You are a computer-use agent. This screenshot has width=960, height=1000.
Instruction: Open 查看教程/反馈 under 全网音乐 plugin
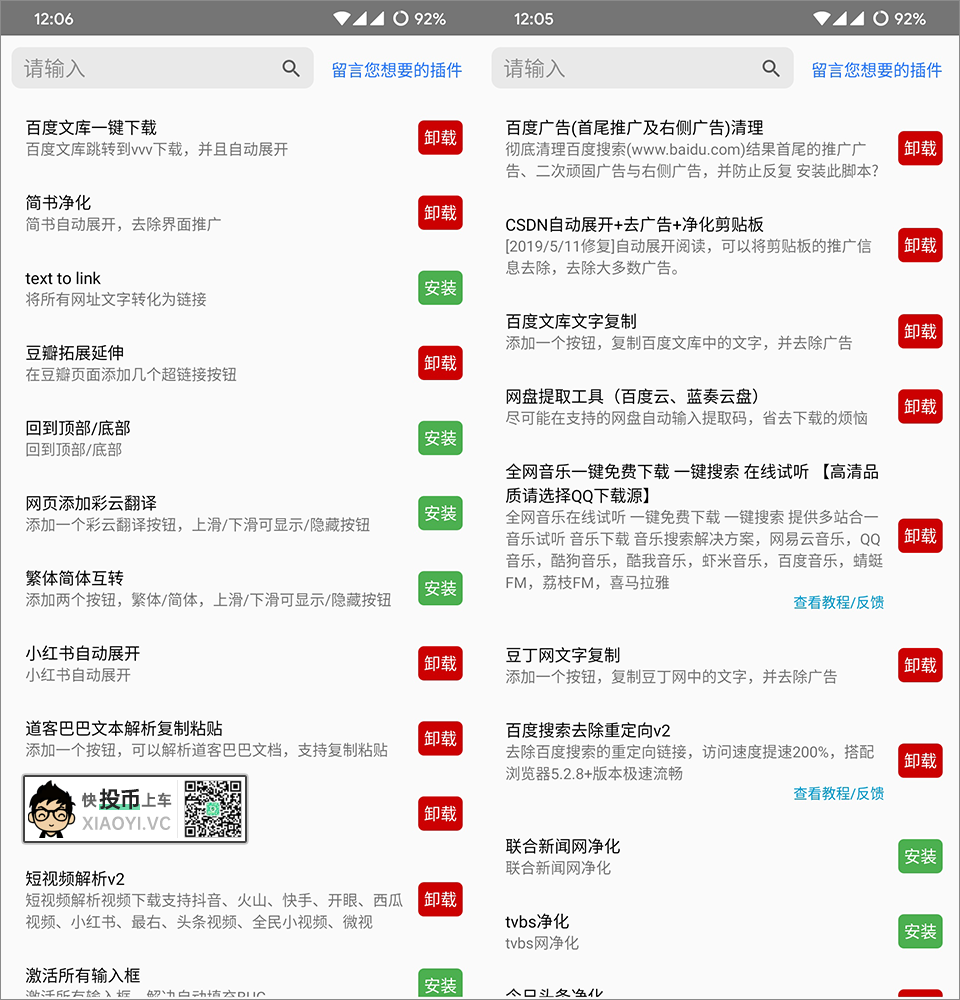[838, 602]
